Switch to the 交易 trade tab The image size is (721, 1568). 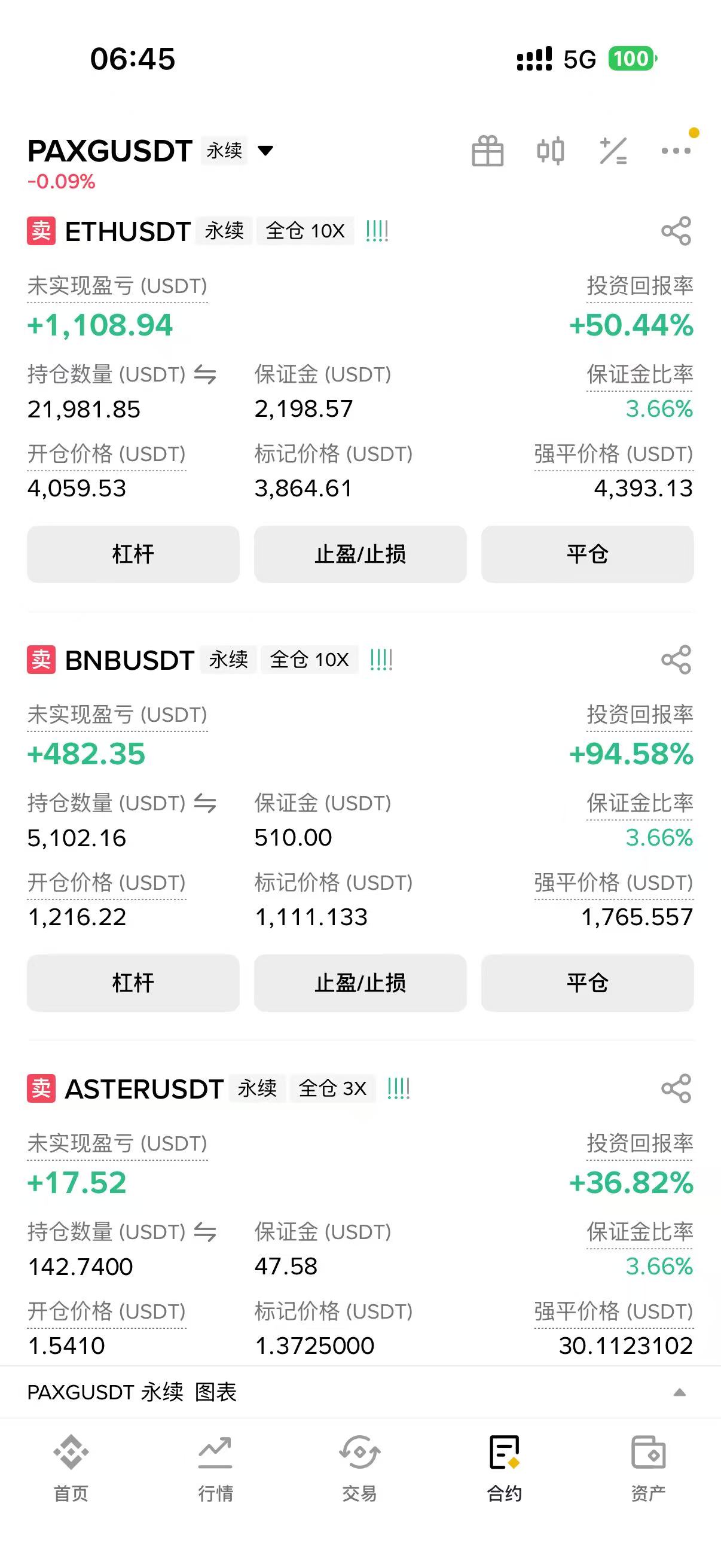[359, 1468]
